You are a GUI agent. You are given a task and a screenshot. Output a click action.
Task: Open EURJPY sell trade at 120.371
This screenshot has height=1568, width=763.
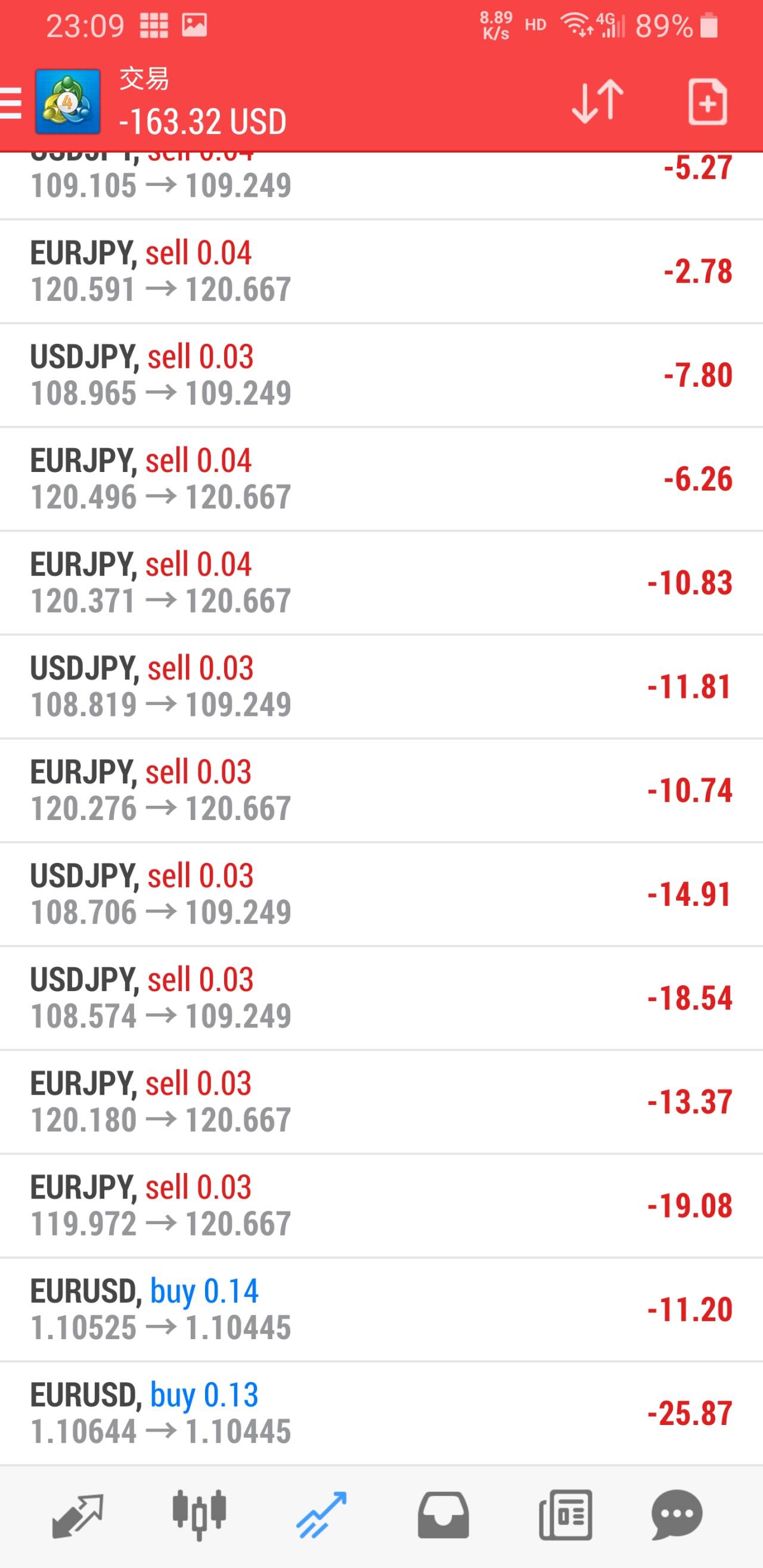pyautogui.click(x=381, y=582)
